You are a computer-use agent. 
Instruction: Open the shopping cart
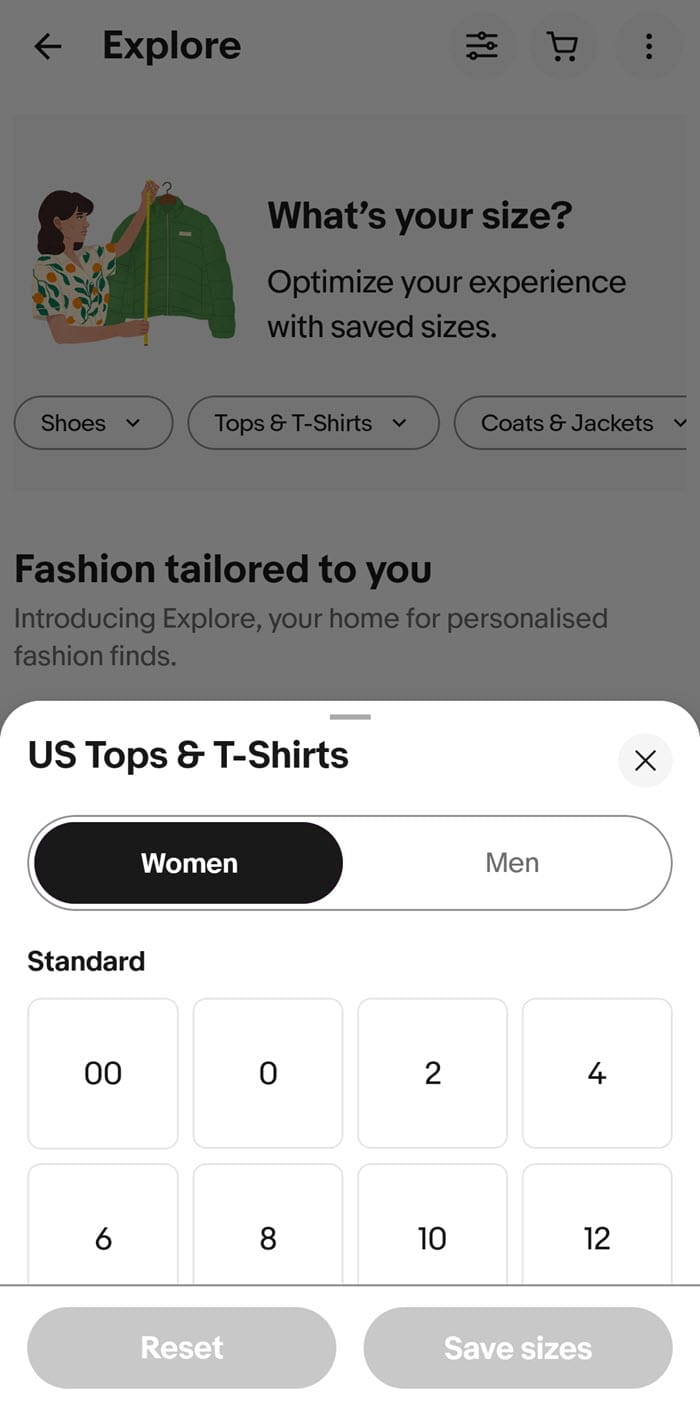(564, 46)
